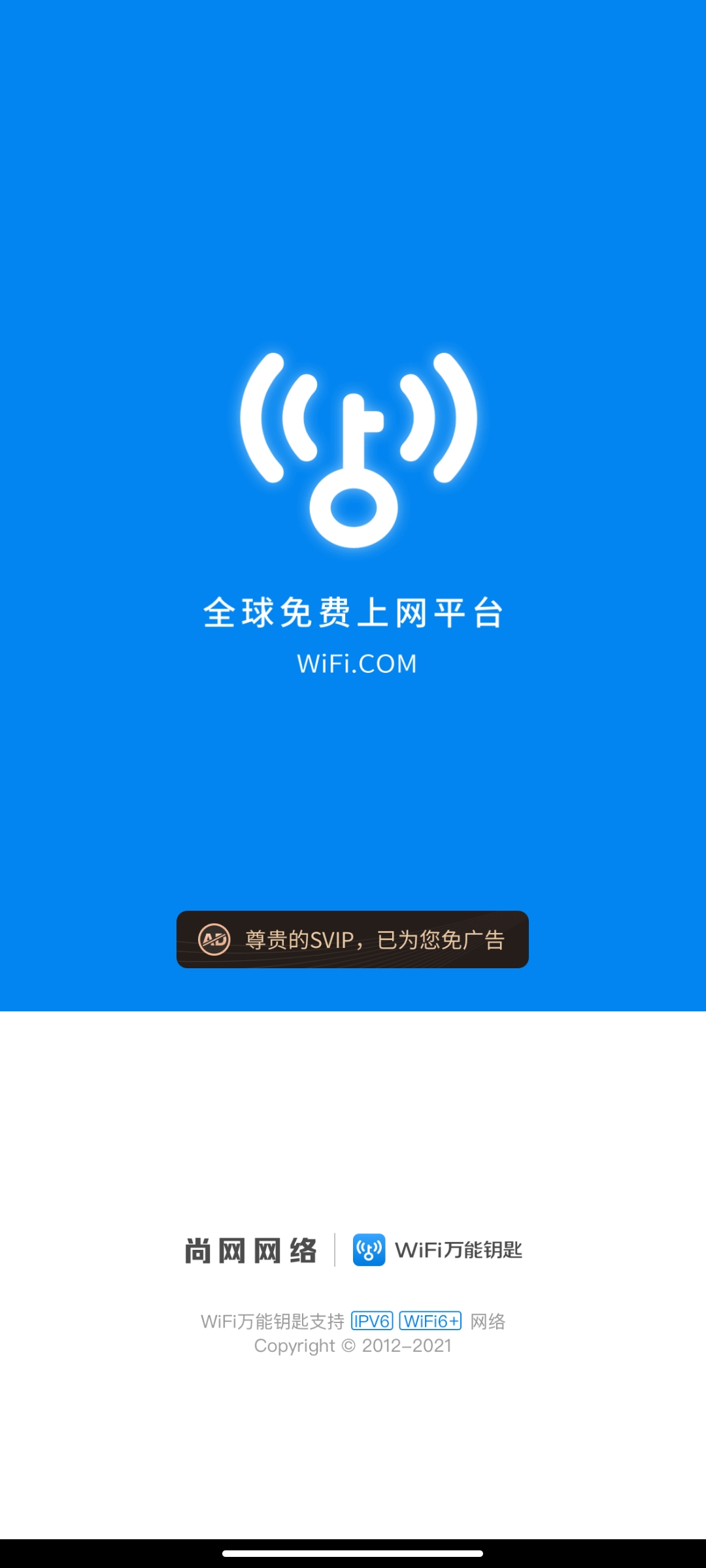Tap the blue WiFi万能钥匙 app icon
Image resolution: width=706 pixels, height=1568 pixels.
point(370,1247)
